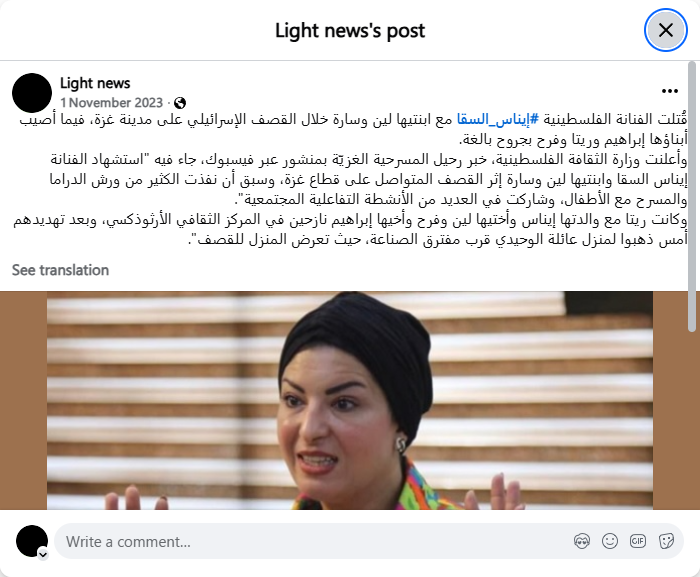This screenshot has width=700, height=577.
Task: Open the avatar sticker picker
Action: click(x=582, y=542)
